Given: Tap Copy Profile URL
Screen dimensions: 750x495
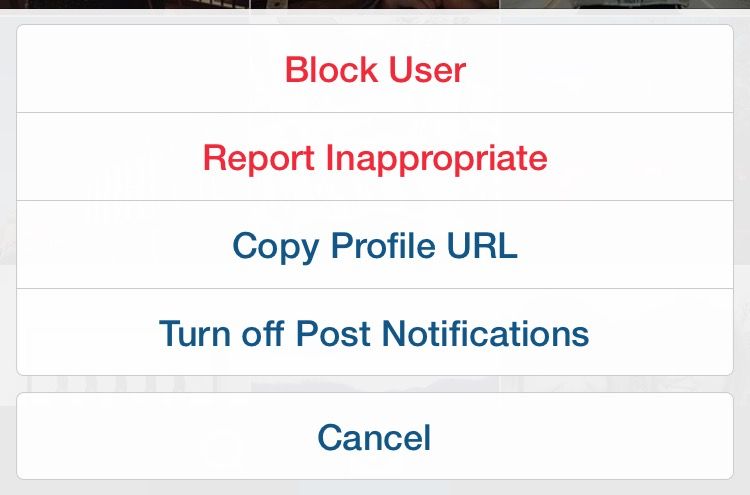Looking at the screenshot, I should point(375,246).
